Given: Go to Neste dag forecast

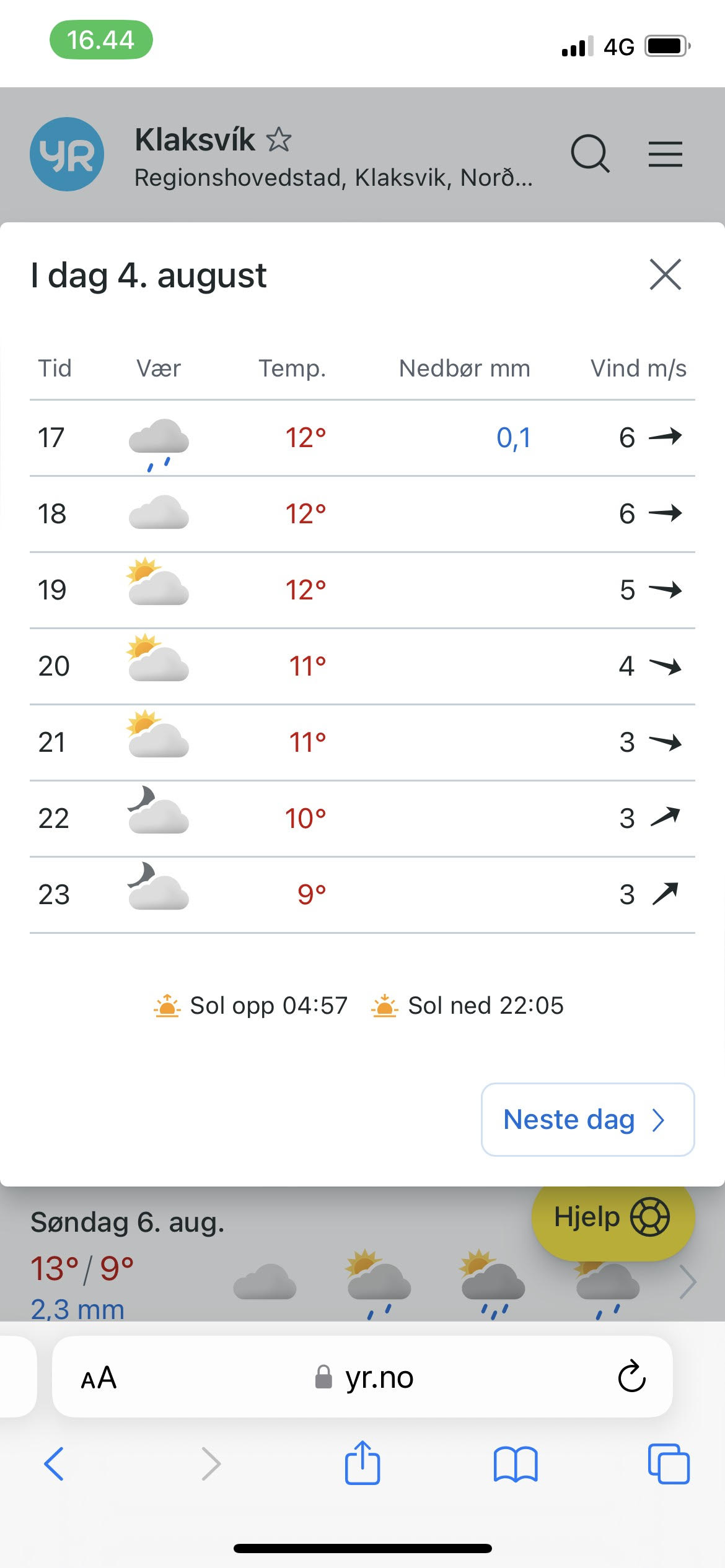Looking at the screenshot, I should [587, 1120].
